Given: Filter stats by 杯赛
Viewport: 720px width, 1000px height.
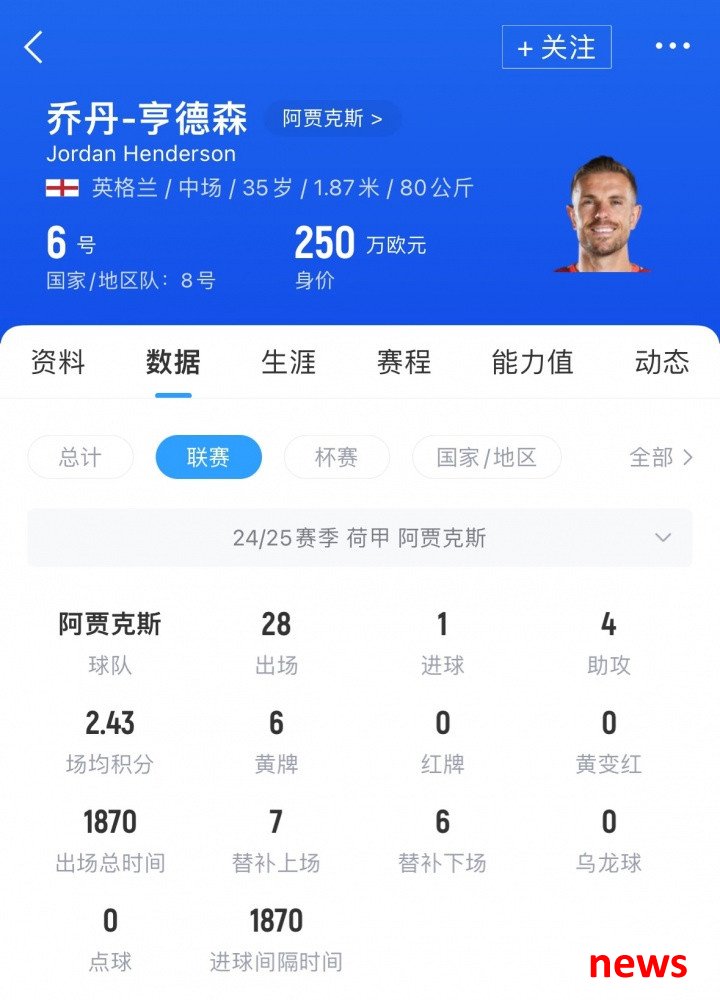Looking at the screenshot, I should [x=336, y=457].
